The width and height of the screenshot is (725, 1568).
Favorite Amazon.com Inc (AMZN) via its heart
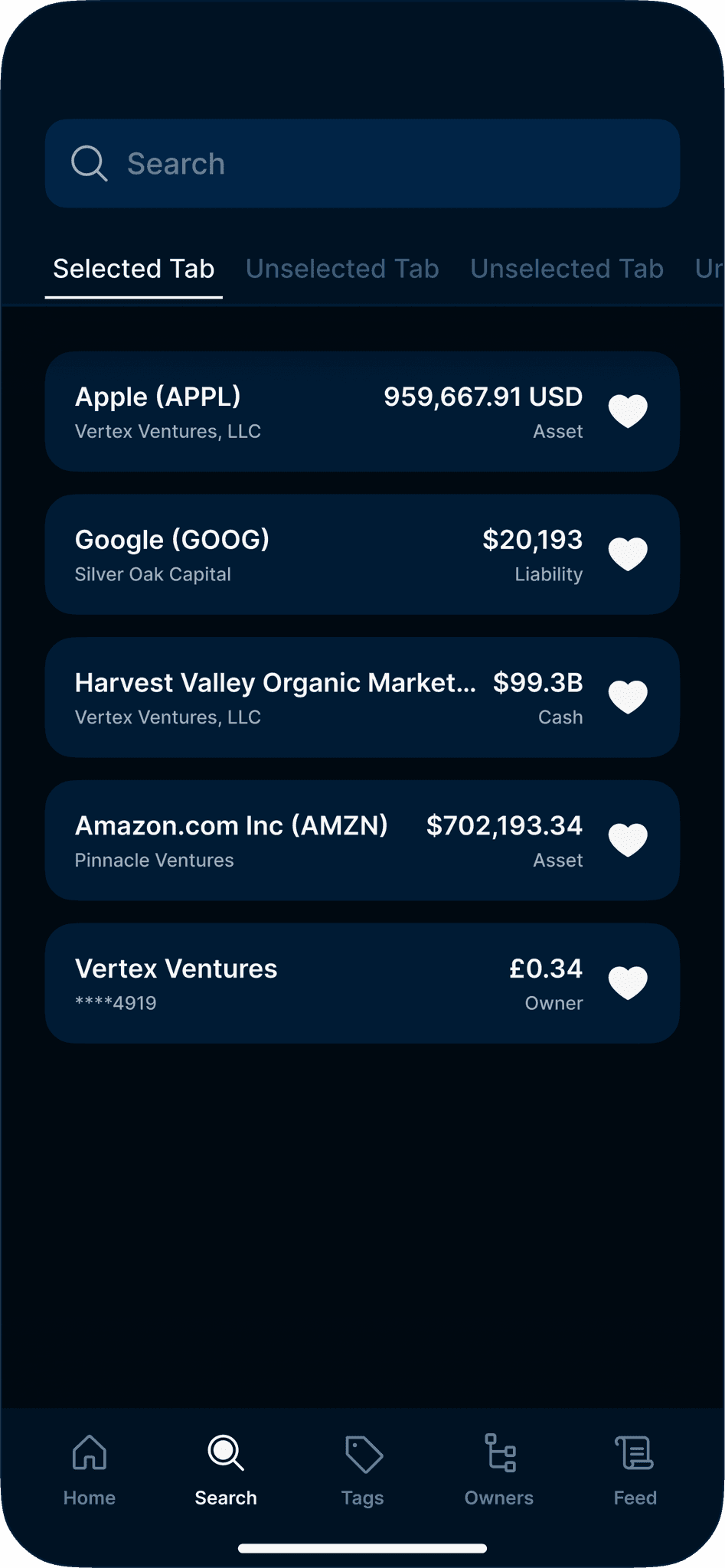(628, 841)
